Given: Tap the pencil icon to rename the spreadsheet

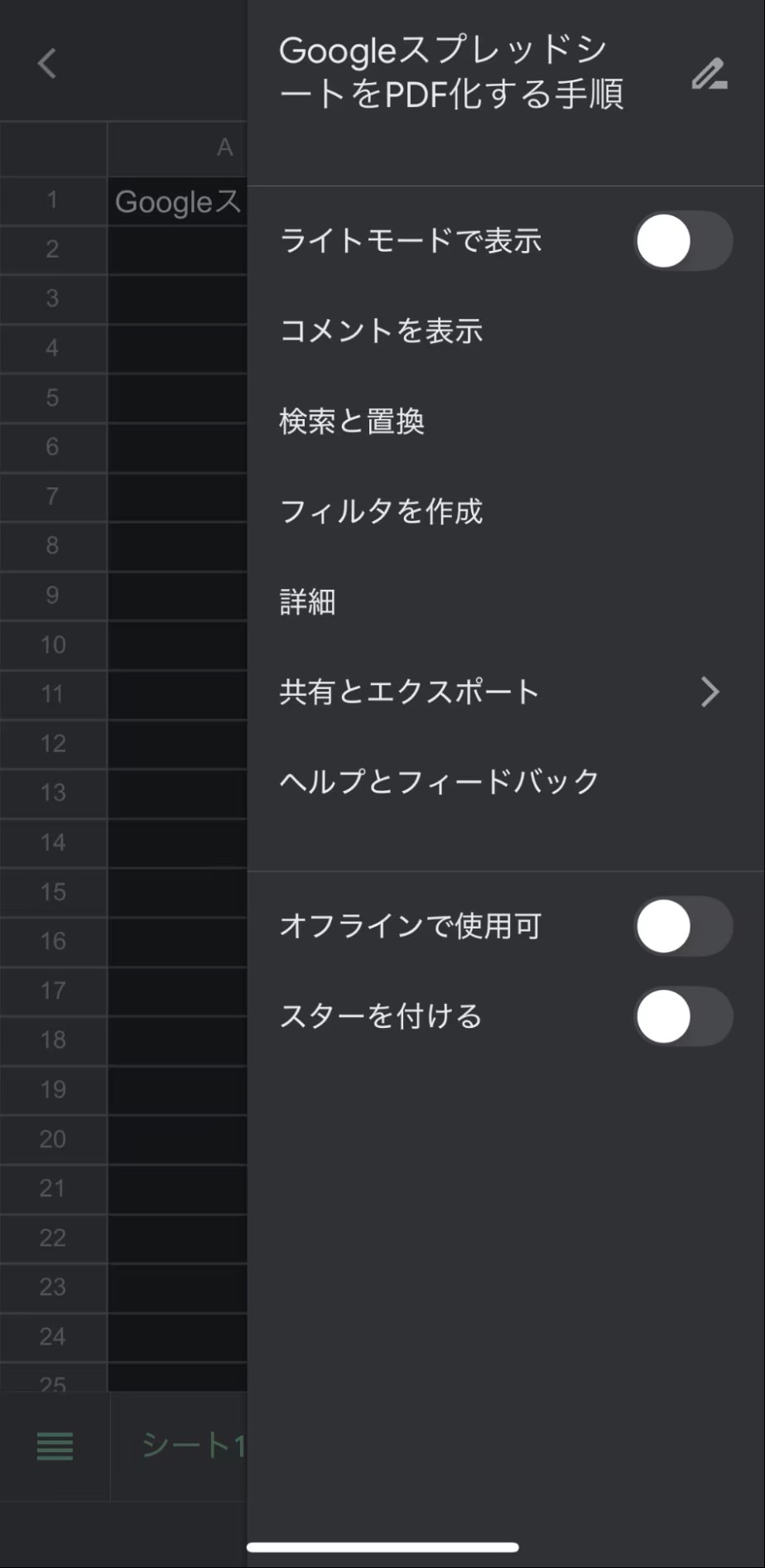Looking at the screenshot, I should tap(710, 75).
